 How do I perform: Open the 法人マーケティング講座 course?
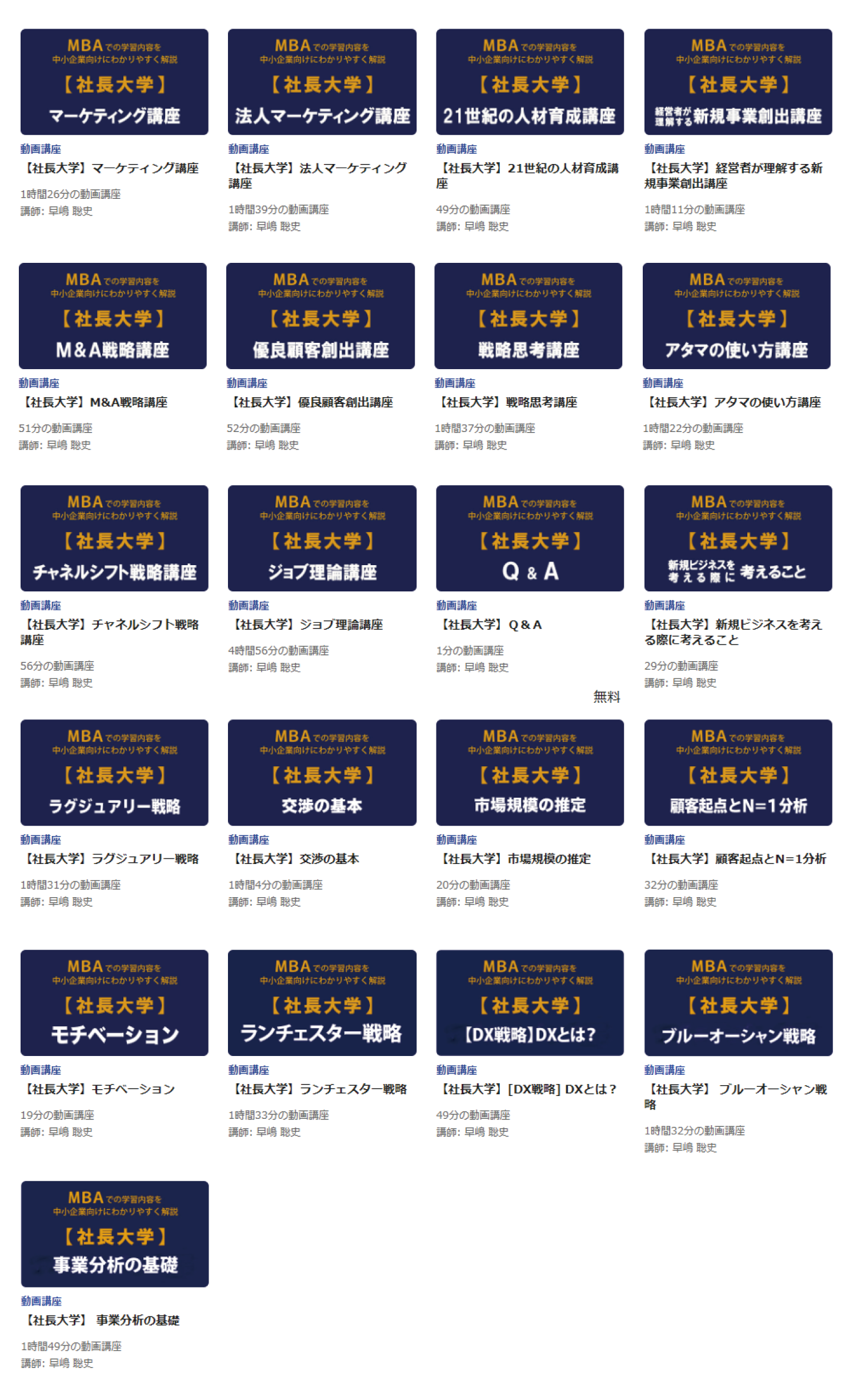coord(322,82)
